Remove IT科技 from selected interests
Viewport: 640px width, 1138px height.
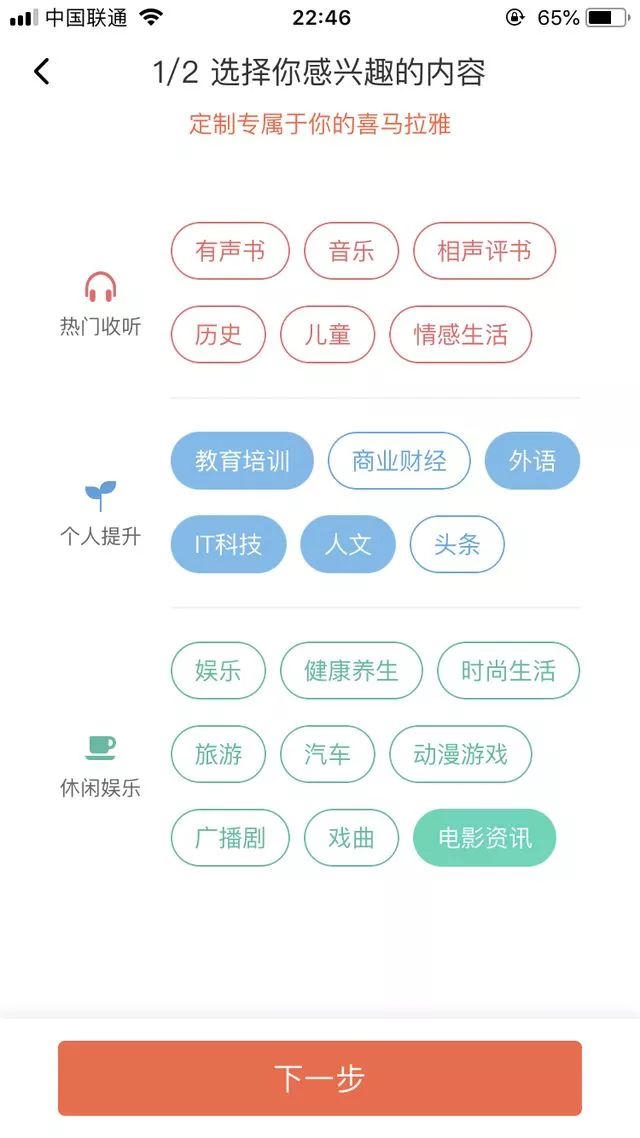tap(228, 545)
